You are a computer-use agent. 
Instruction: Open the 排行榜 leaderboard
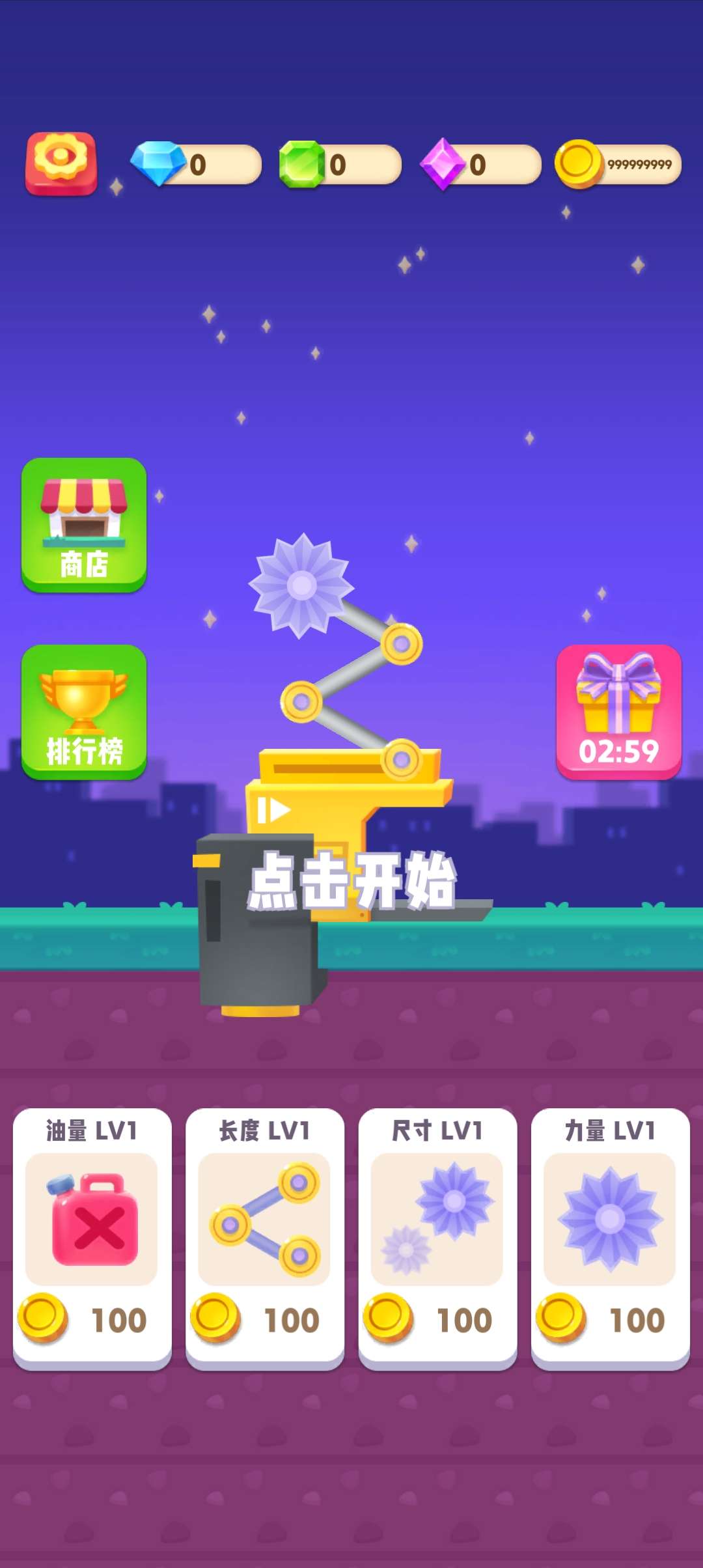(84, 712)
